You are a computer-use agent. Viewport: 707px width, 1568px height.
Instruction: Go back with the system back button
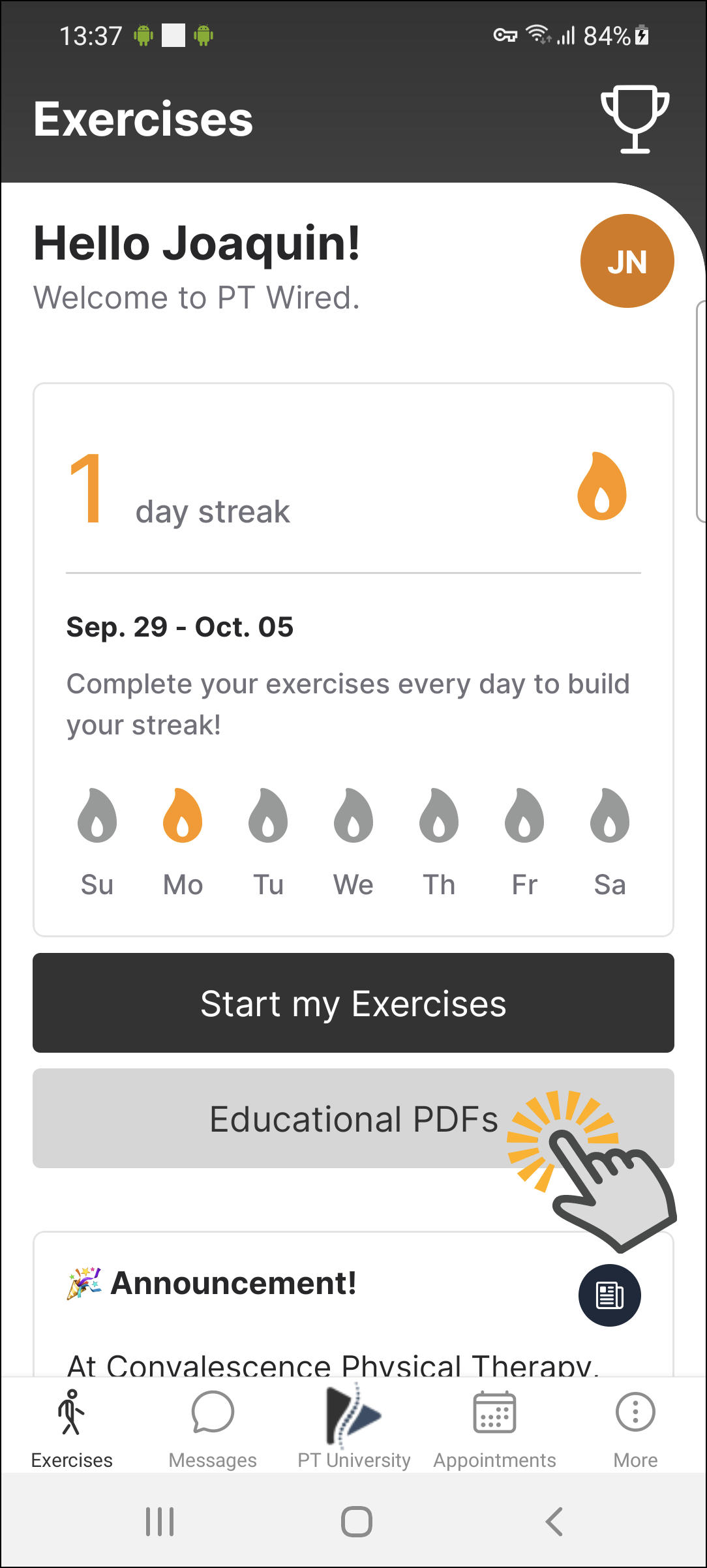coord(554,1522)
